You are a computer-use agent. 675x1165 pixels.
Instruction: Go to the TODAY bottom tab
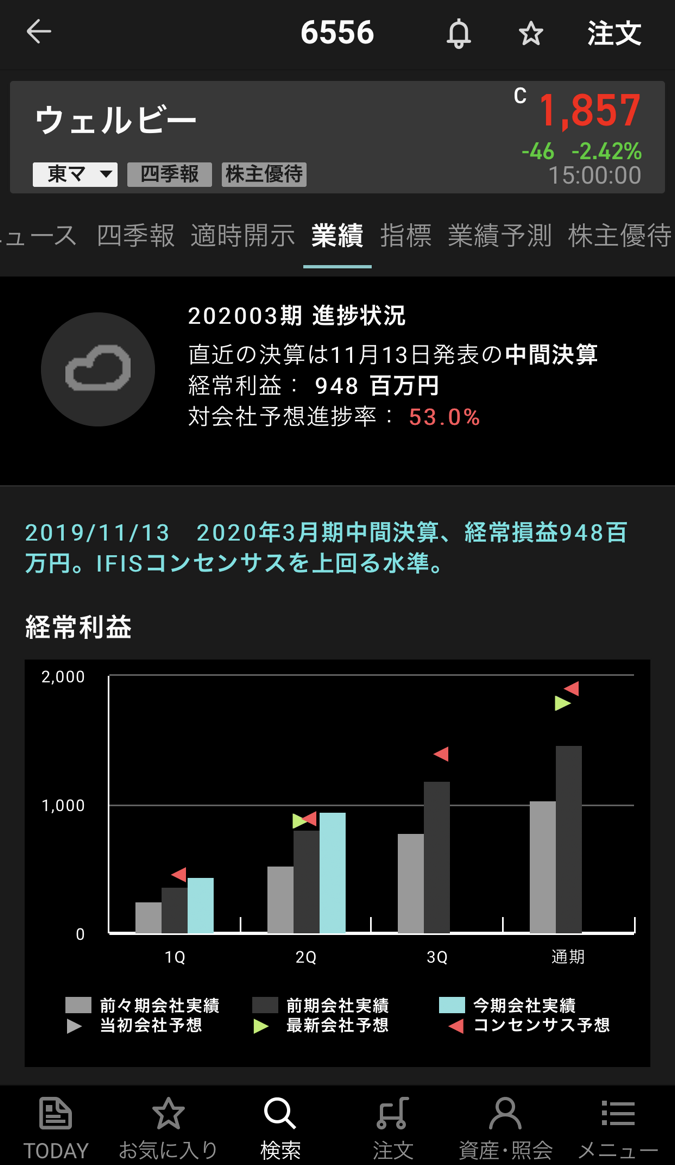pos(56,1128)
